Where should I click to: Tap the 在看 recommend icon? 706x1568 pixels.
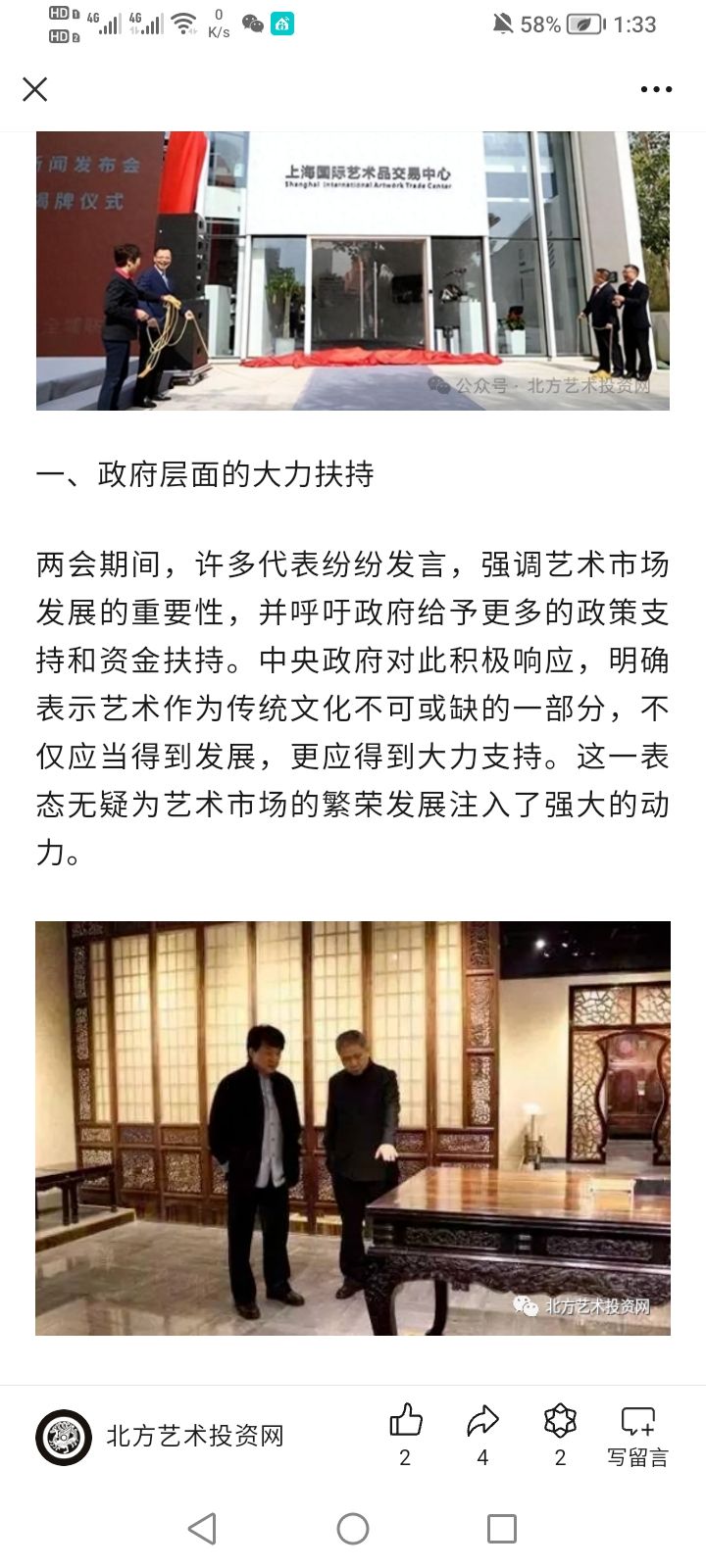[x=560, y=1421]
